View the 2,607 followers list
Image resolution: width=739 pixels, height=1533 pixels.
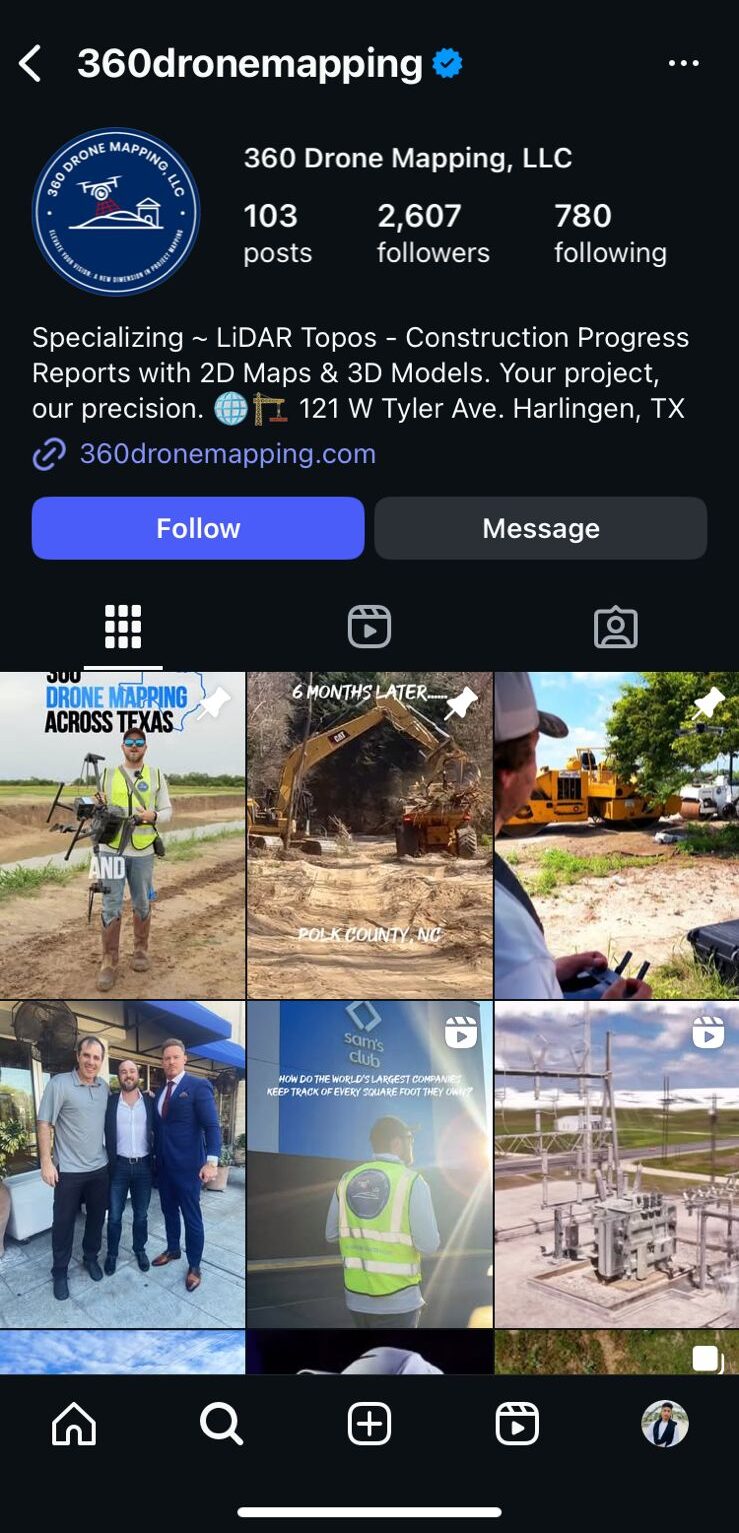coord(433,232)
